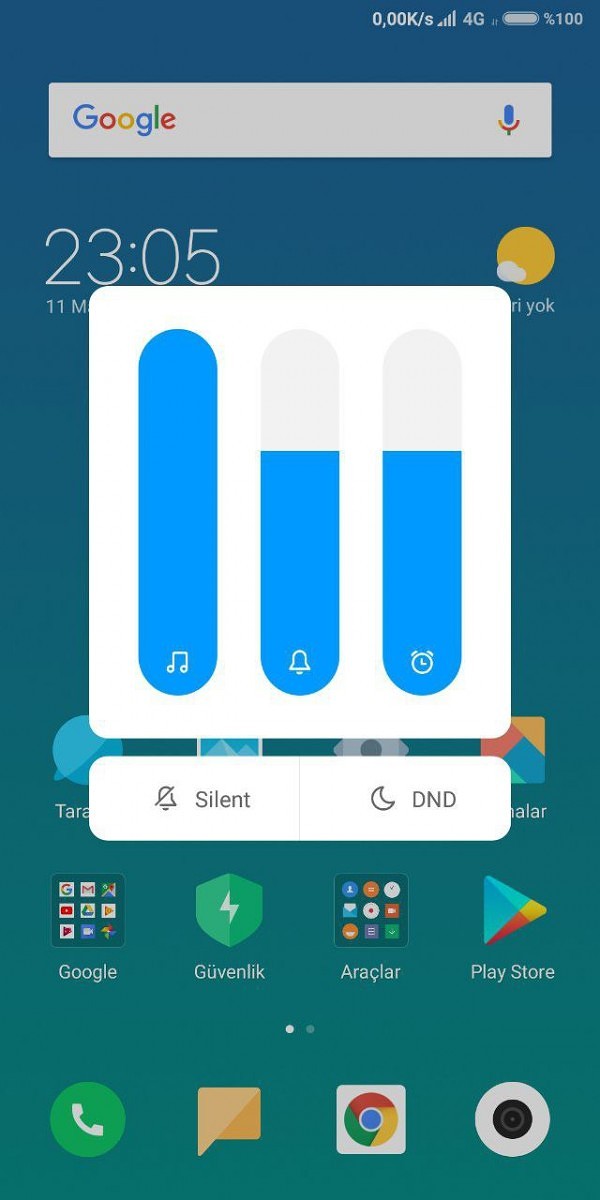Tap the alarm volume slider
The width and height of the screenshot is (600, 1200).
tap(422, 511)
